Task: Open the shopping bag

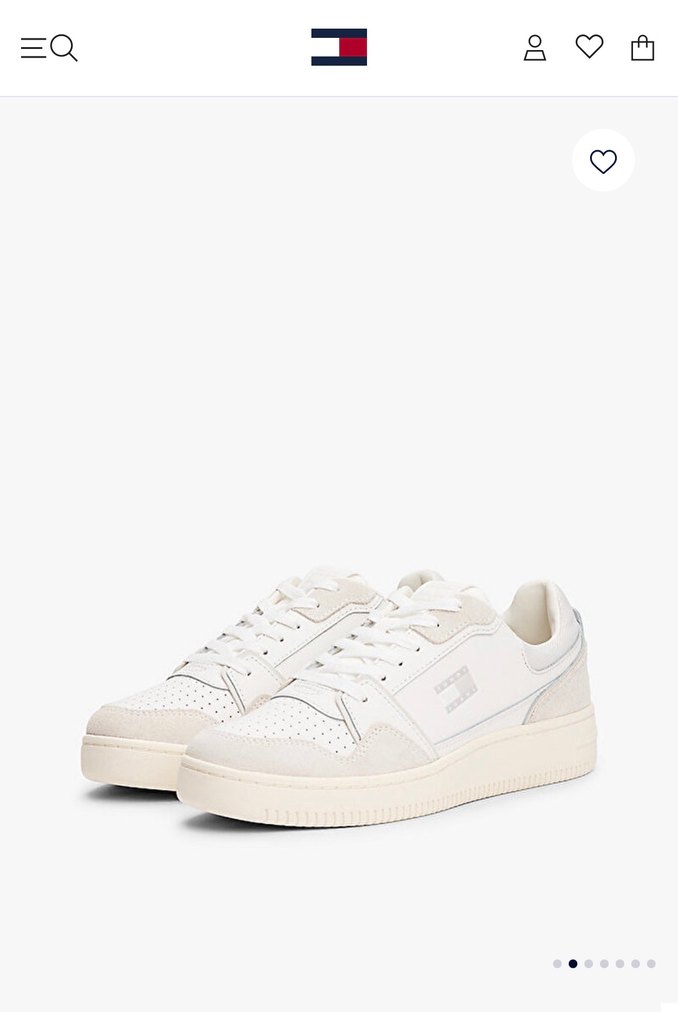Action: (642, 48)
